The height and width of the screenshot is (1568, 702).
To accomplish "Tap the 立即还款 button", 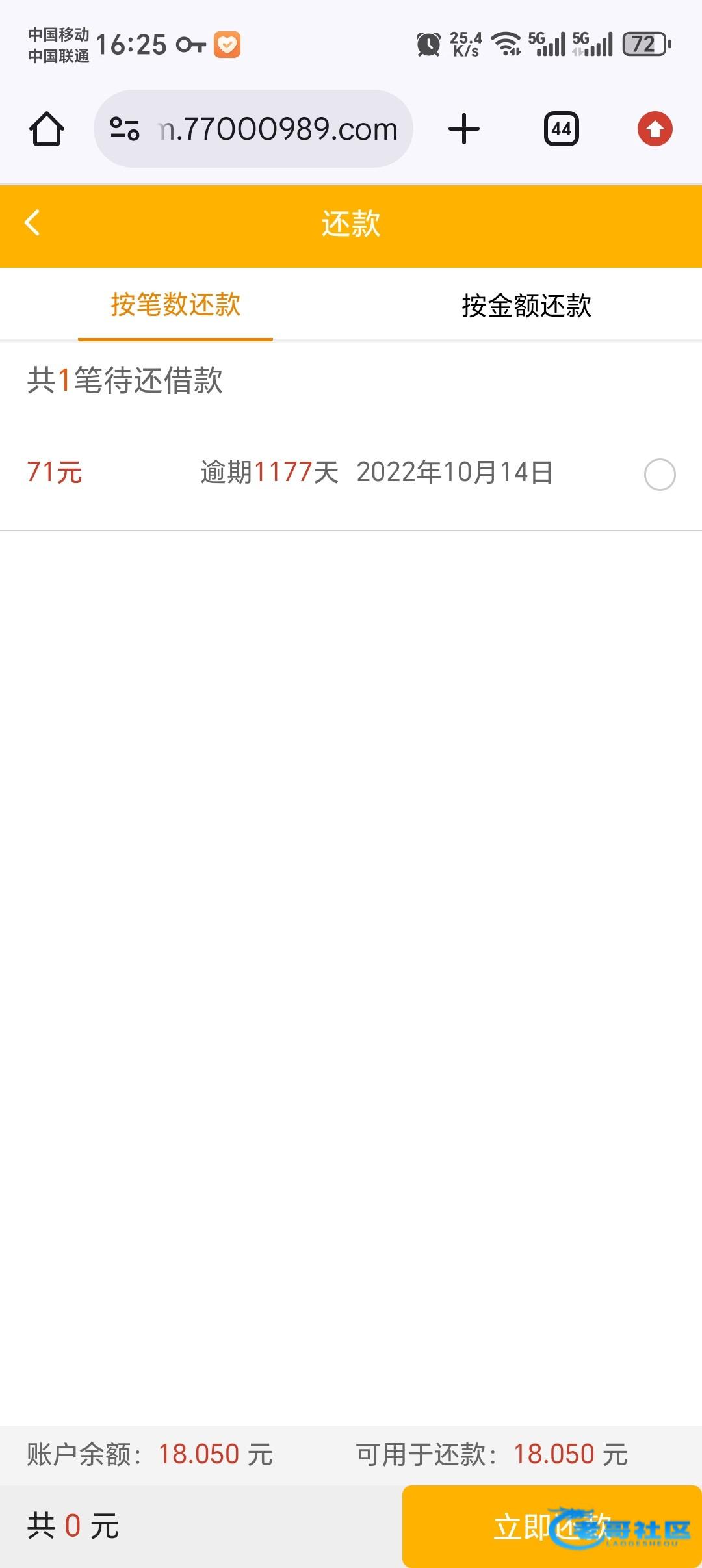I will tap(551, 1526).
